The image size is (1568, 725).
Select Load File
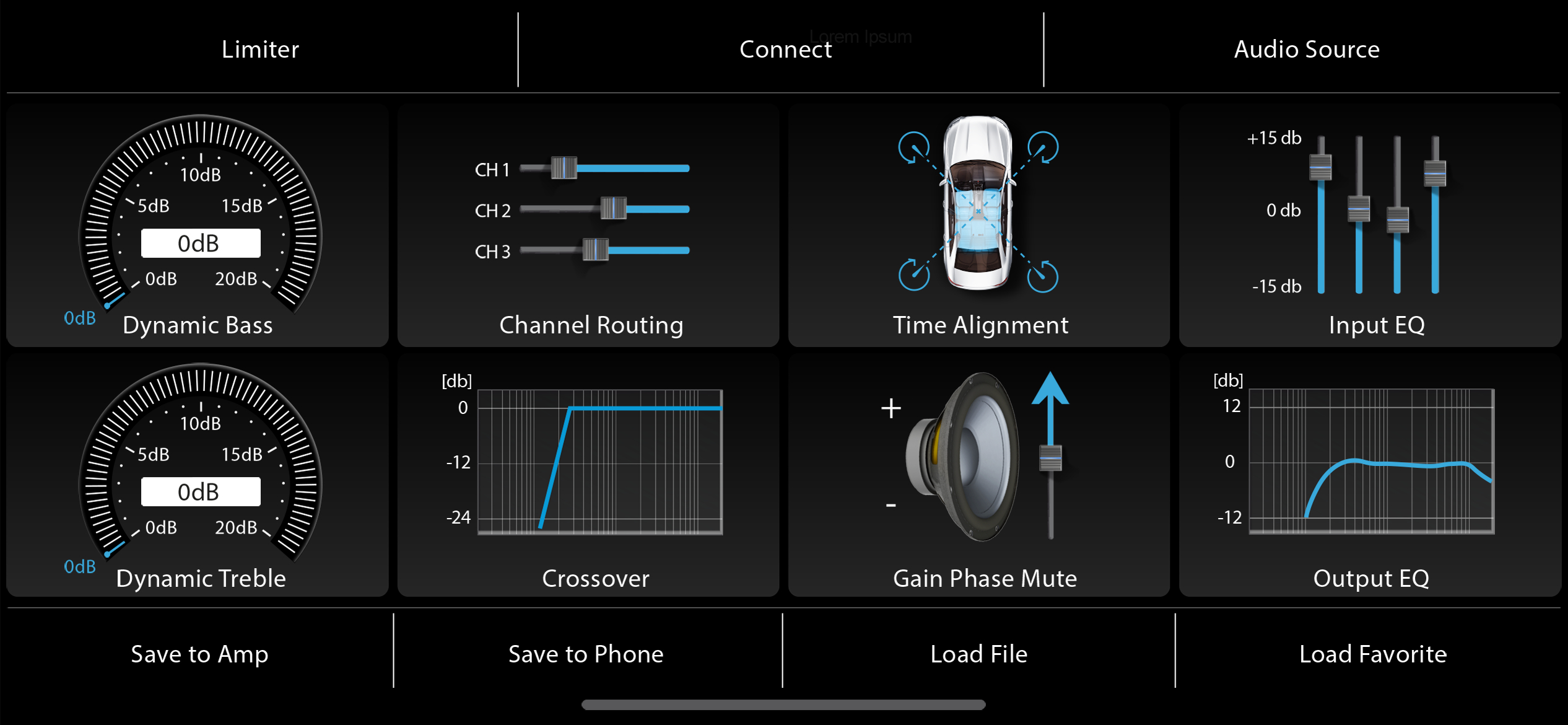[x=978, y=654]
